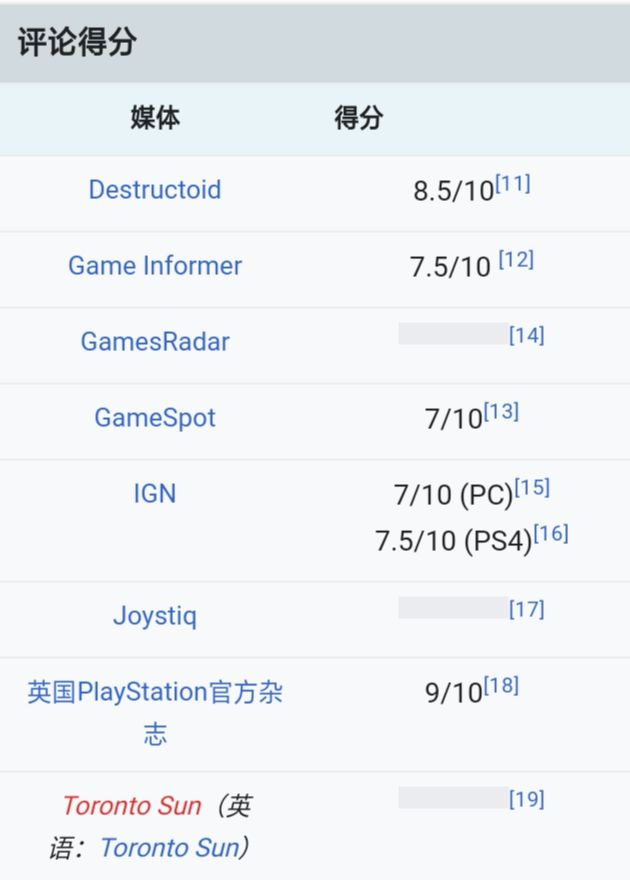Show reference 13 next to GameSpot score

tap(501, 412)
